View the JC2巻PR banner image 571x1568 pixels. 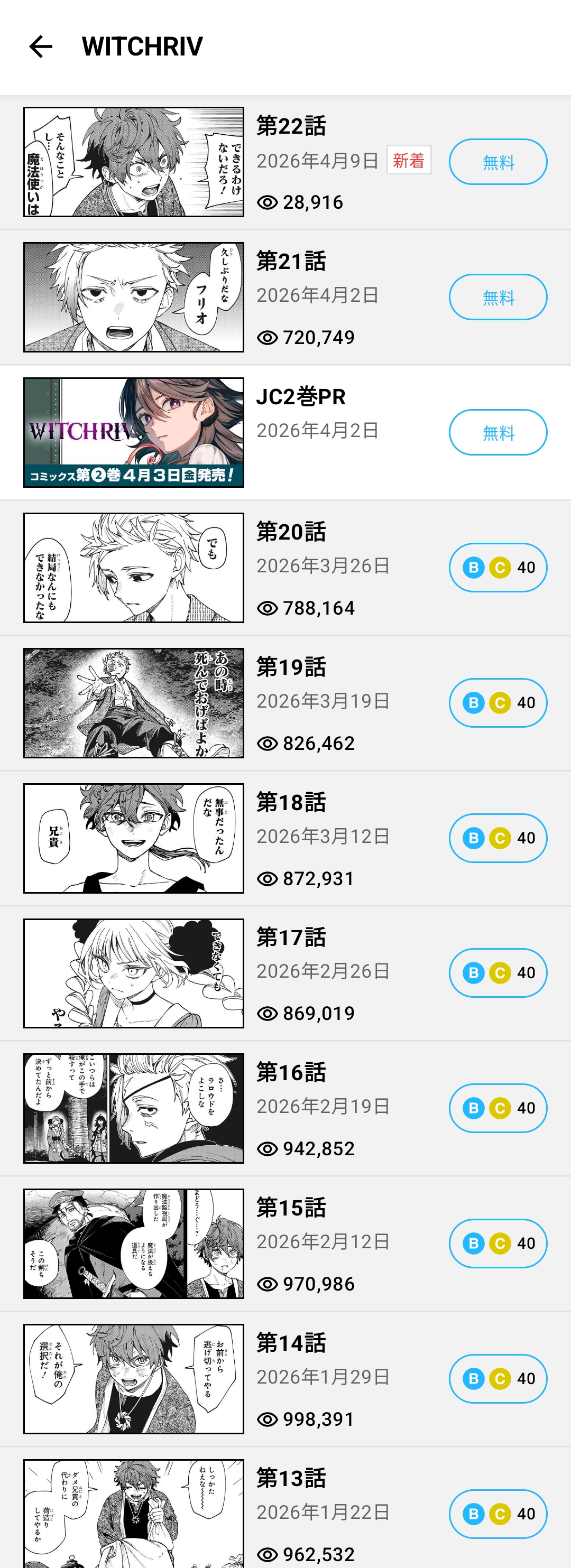[133, 432]
